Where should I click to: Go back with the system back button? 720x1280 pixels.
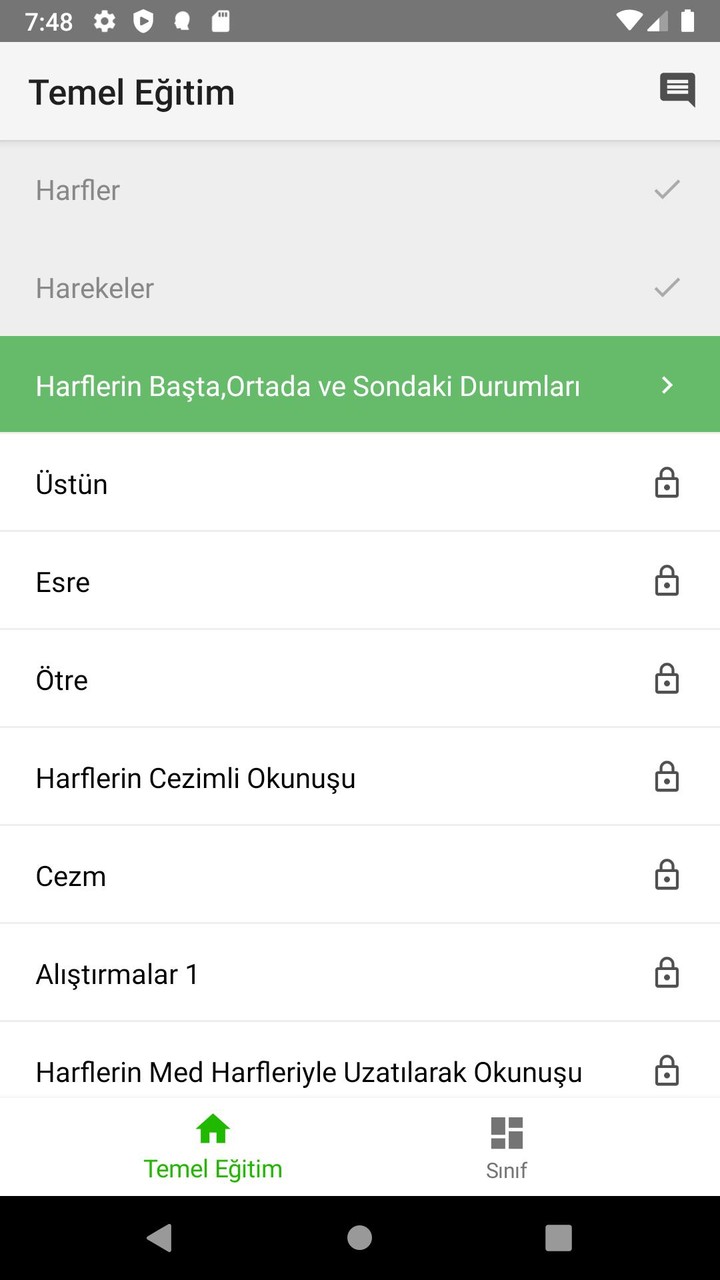pos(159,1238)
